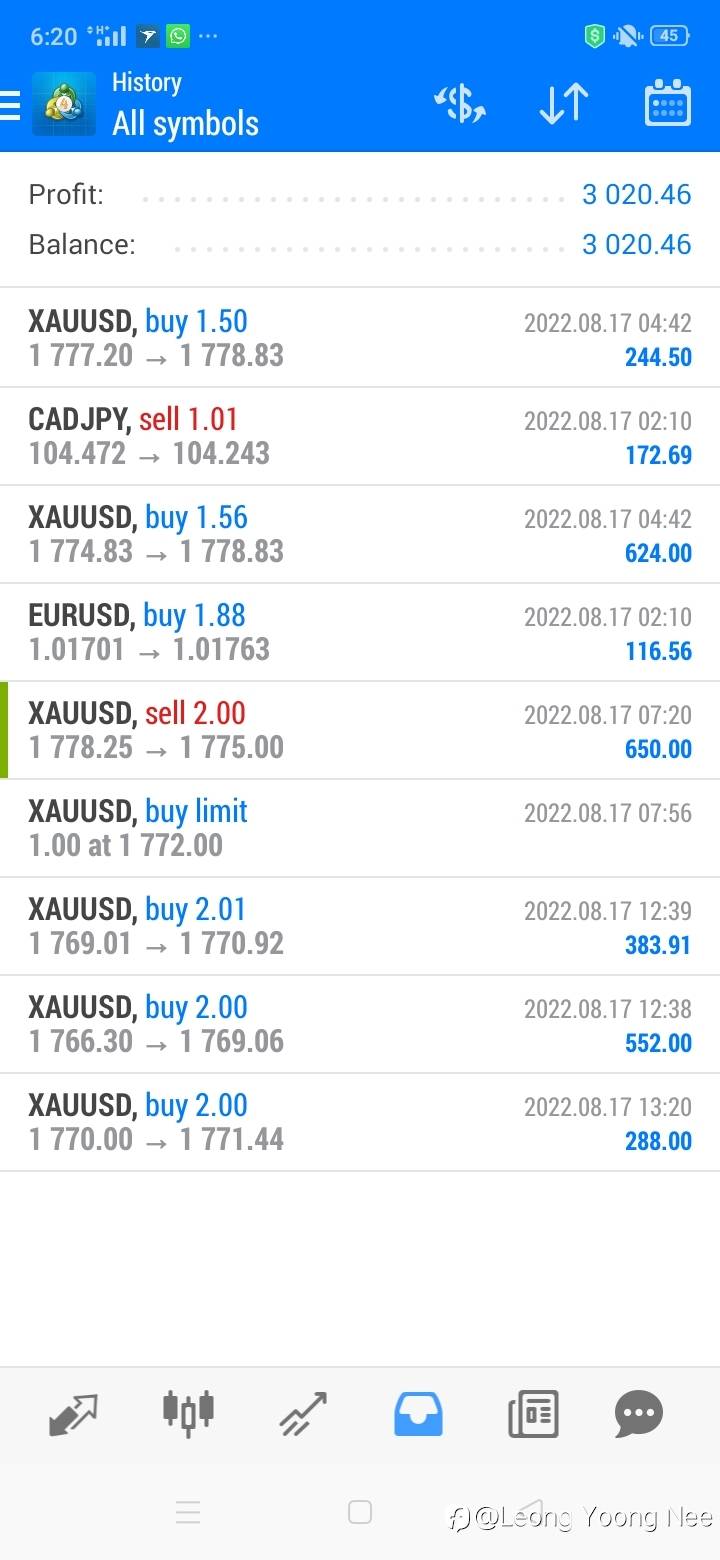
Task: Switch to the Quotes tab
Action: pyautogui.click(x=74, y=1414)
